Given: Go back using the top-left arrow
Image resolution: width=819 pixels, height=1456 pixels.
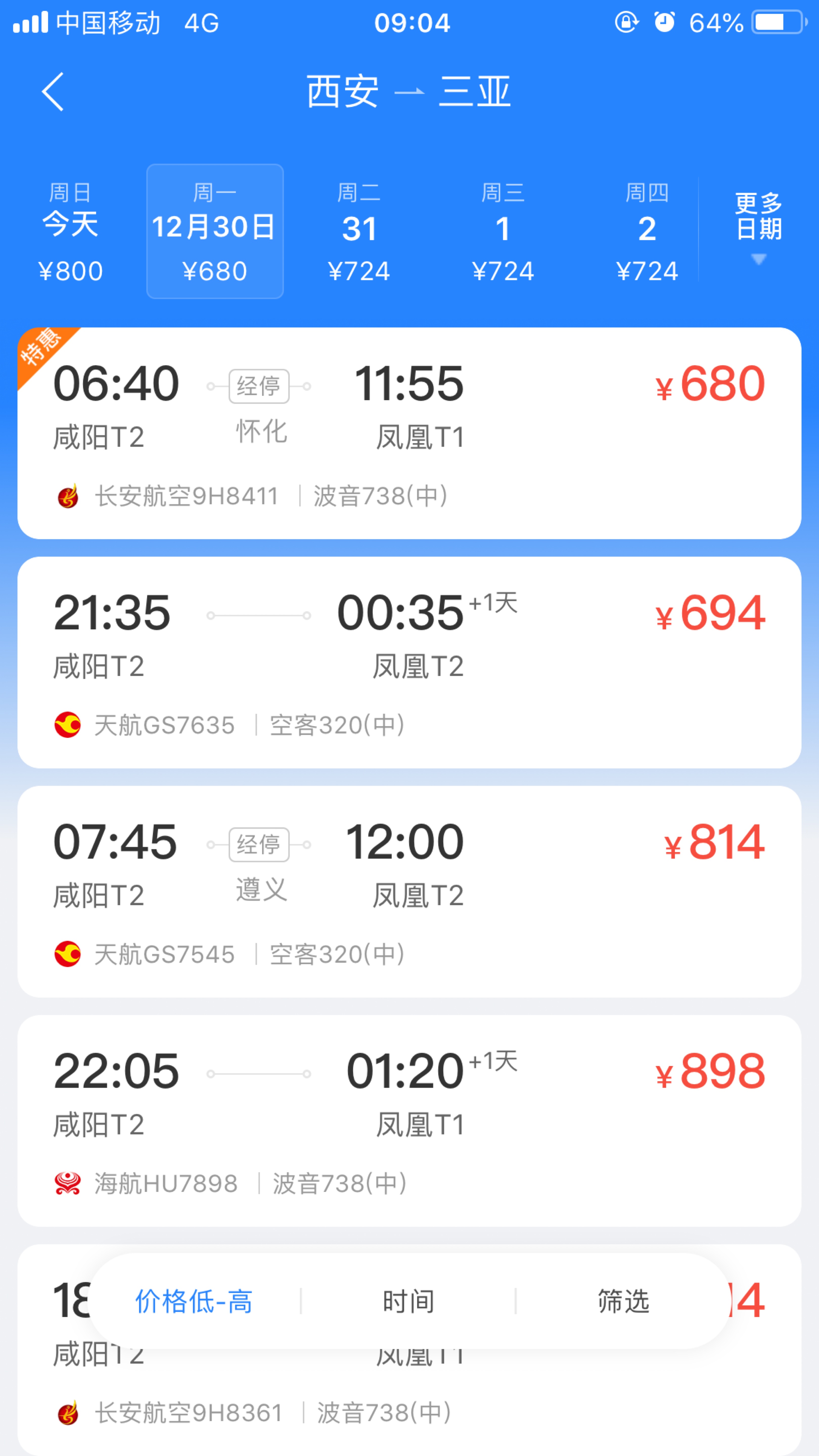Looking at the screenshot, I should click(53, 92).
